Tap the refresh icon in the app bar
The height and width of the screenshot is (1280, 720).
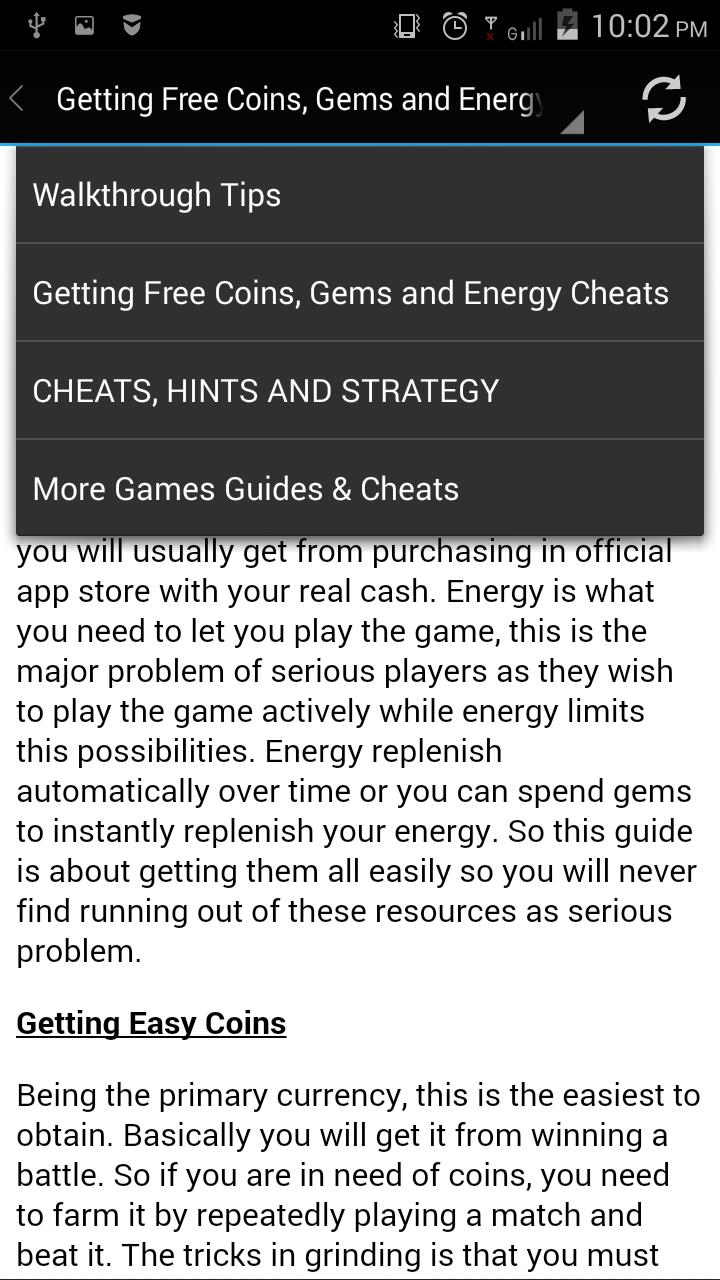pyautogui.click(x=663, y=99)
